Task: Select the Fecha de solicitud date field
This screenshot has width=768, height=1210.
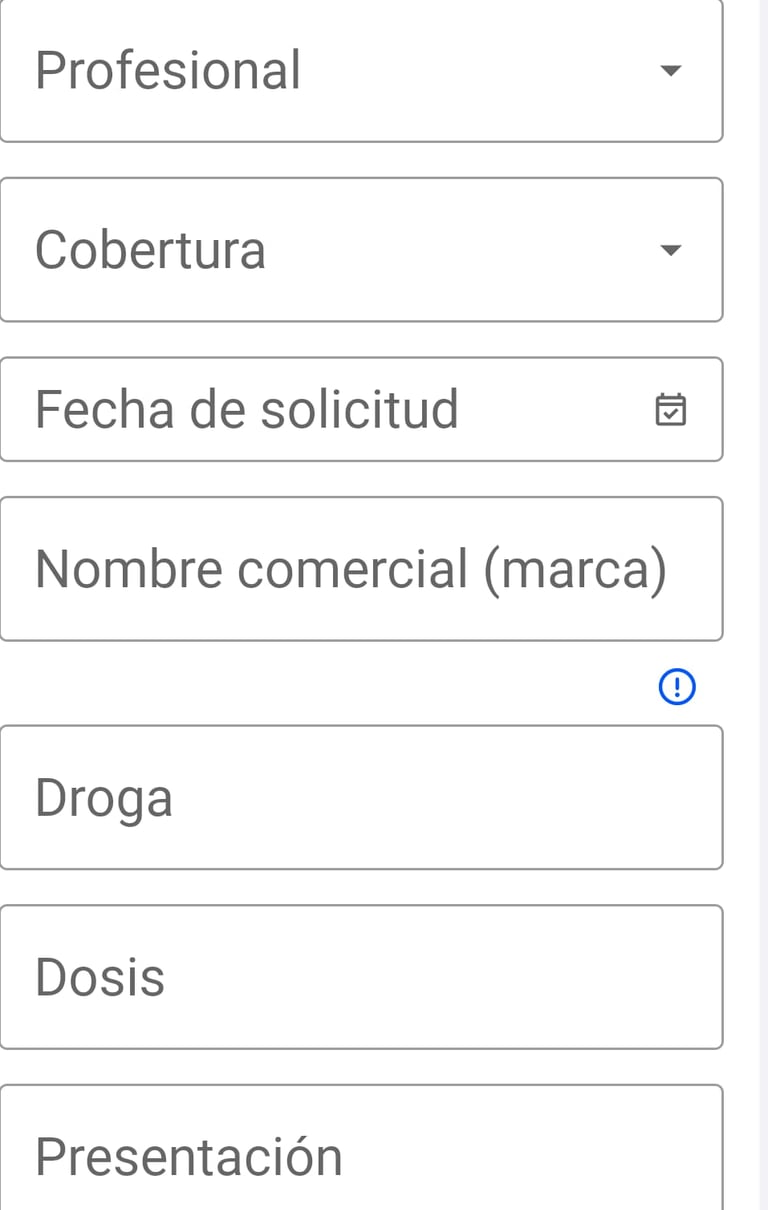Action: coord(360,409)
